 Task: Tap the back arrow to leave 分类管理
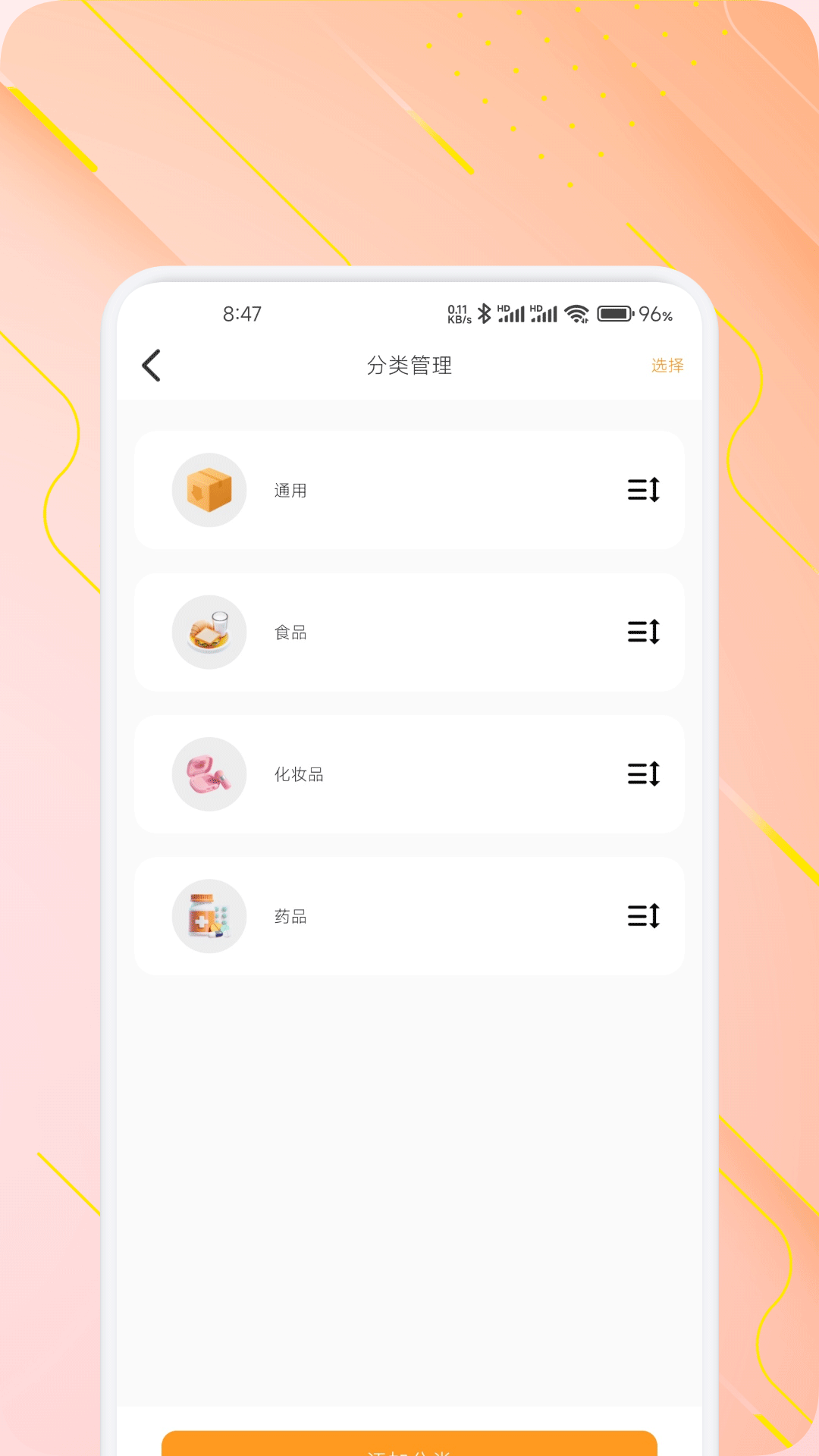pyautogui.click(x=151, y=366)
